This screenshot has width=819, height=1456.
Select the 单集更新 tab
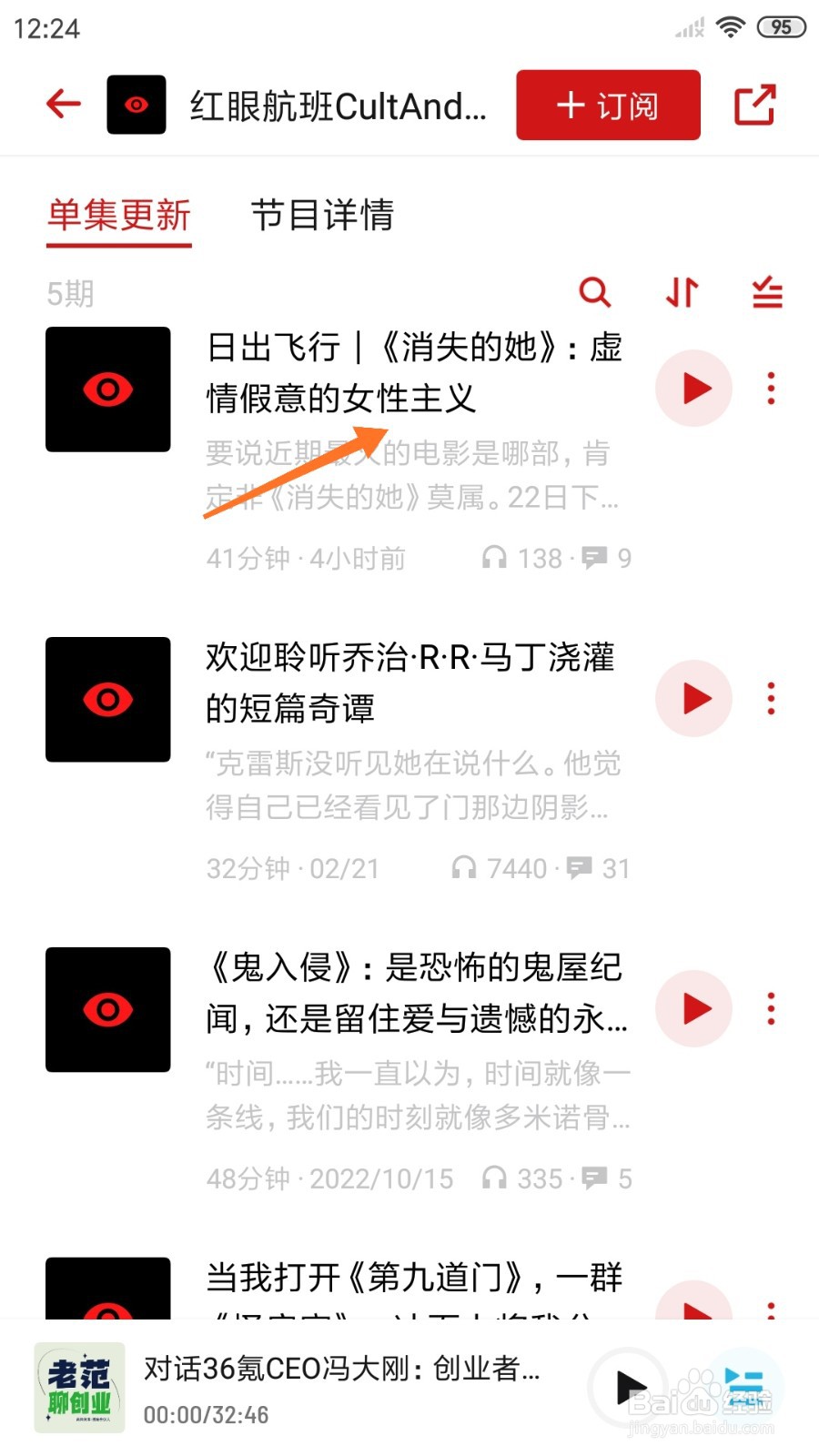(x=118, y=217)
